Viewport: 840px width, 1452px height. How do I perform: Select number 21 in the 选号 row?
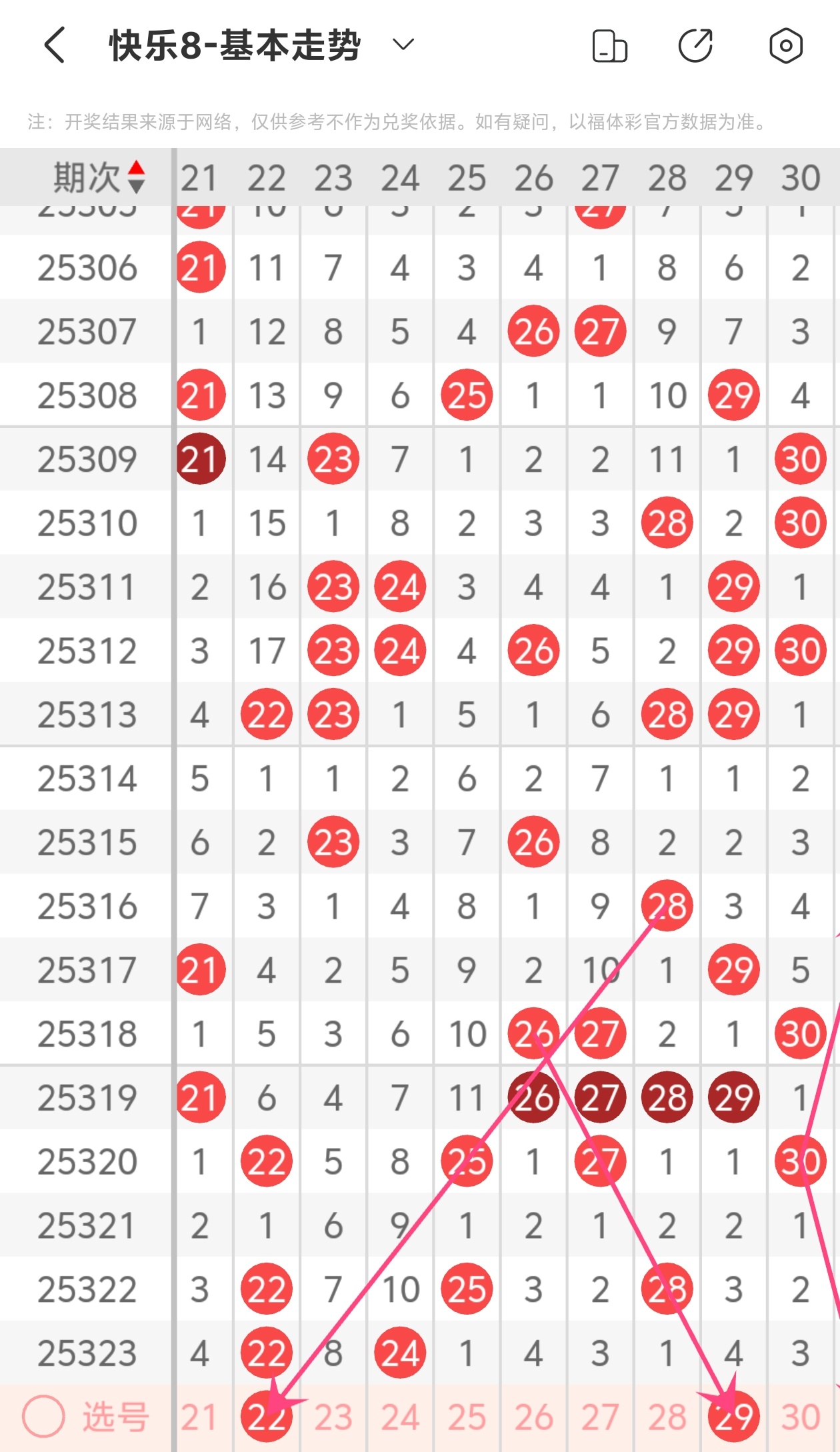click(x=199, y=1417)
